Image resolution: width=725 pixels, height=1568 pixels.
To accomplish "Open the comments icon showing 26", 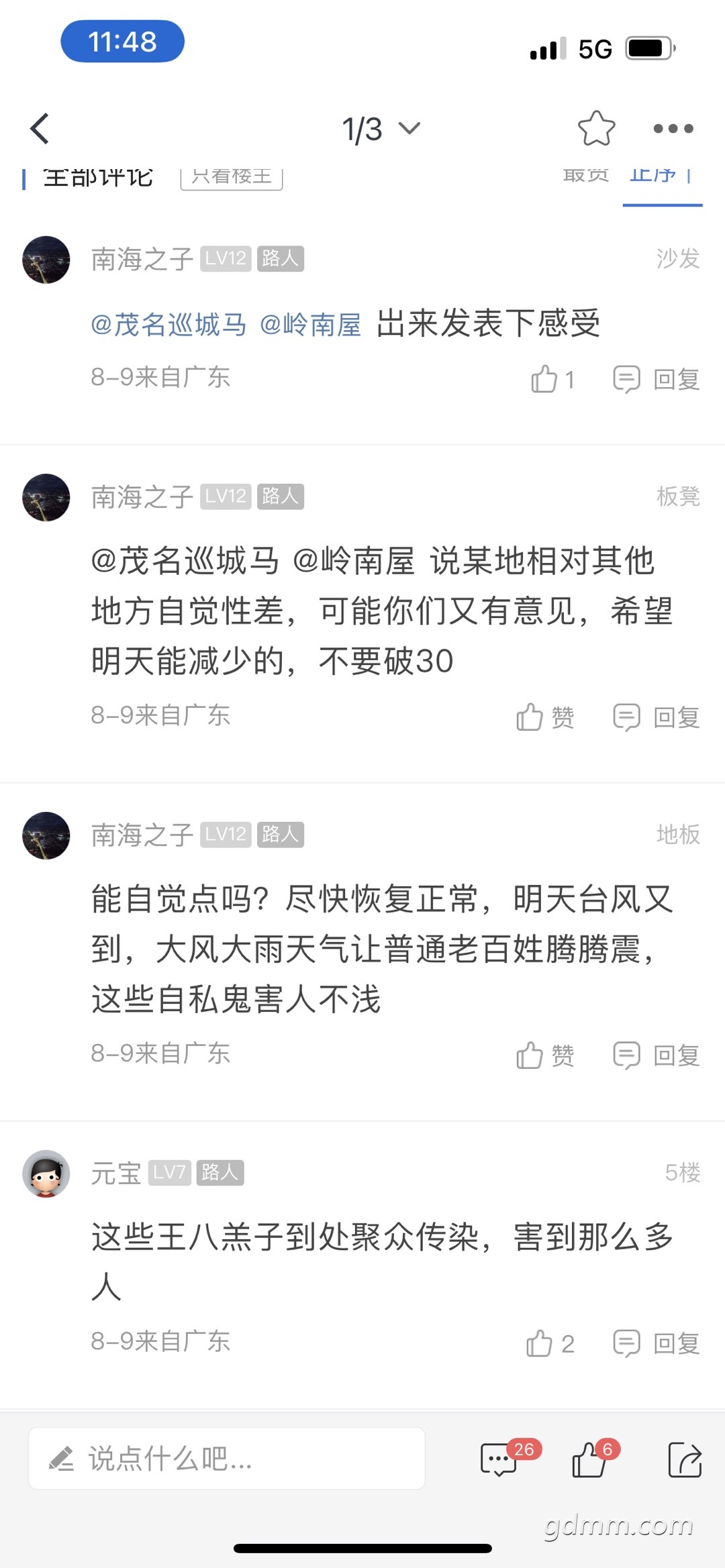I will [500, 1459].
